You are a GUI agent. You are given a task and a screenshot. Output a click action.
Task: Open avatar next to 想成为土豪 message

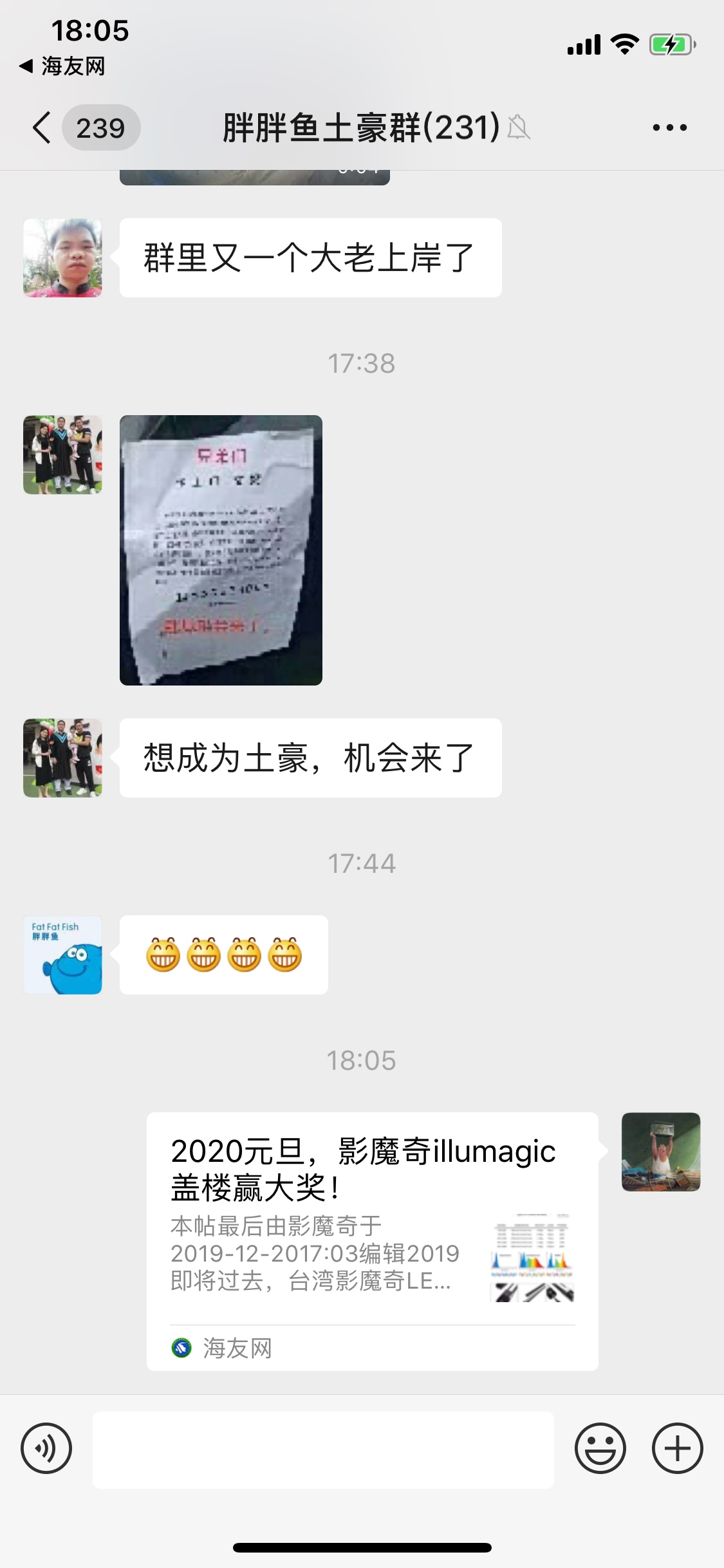click(x=62, y=758)
